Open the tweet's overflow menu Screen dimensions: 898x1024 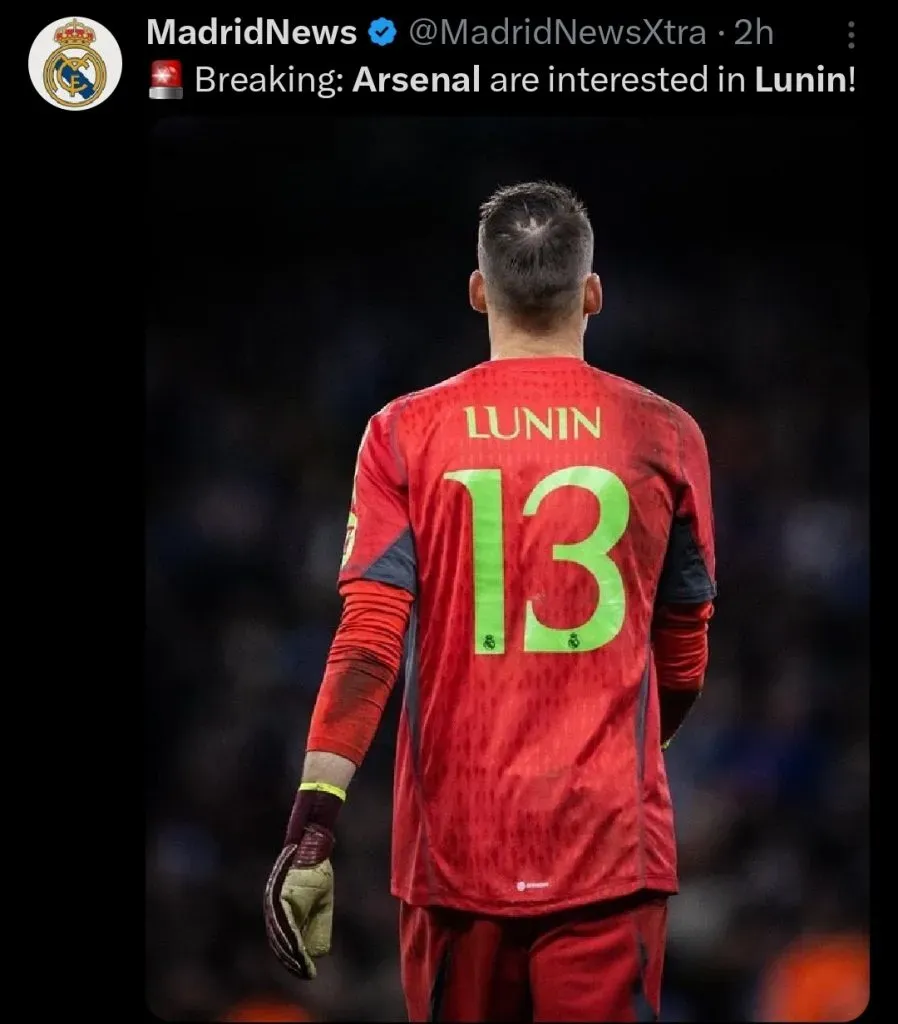click(851, 36)
